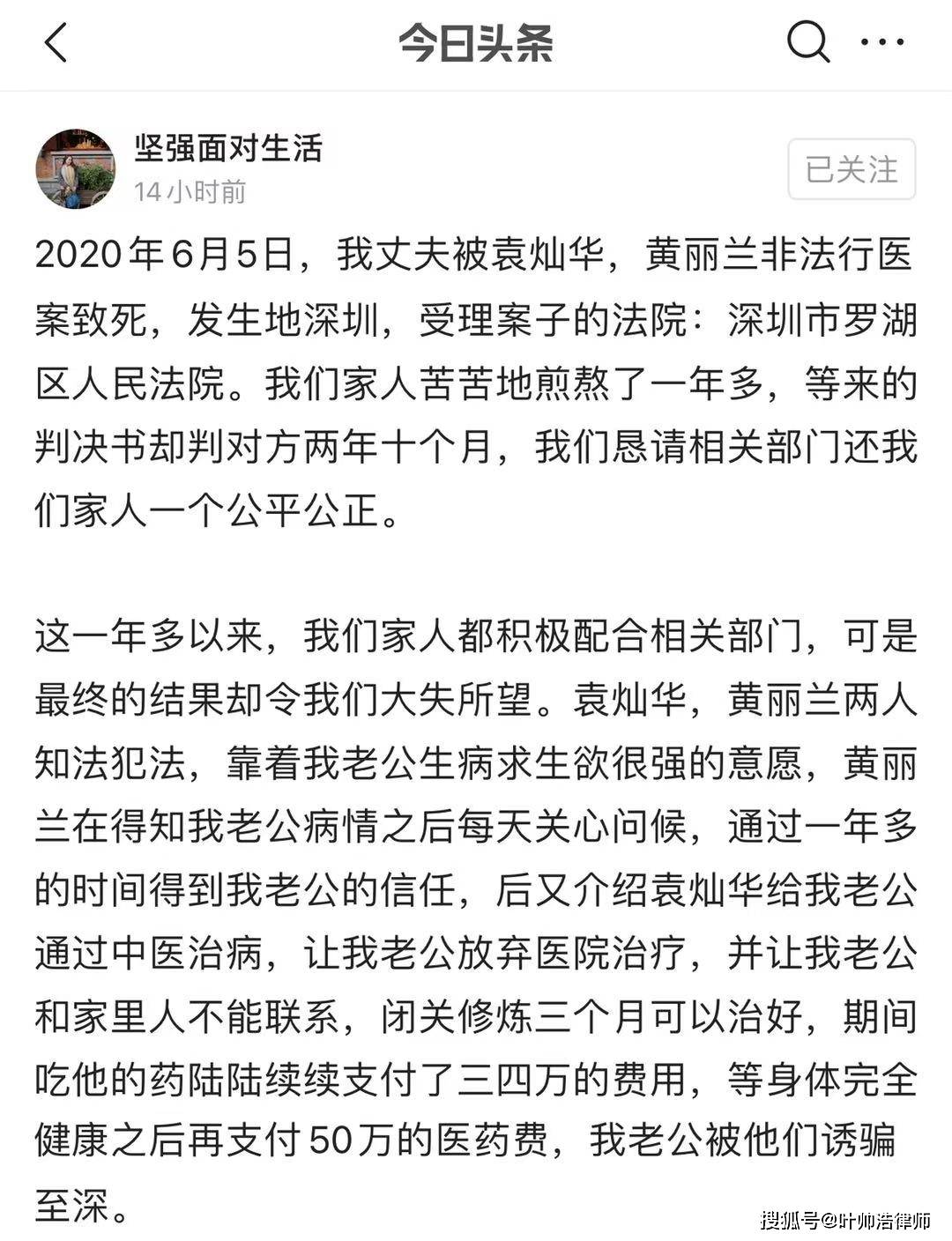The image size is (952, 1241).
Task: Tap the 已关注 follow button
Action: (x=851, y=169)
